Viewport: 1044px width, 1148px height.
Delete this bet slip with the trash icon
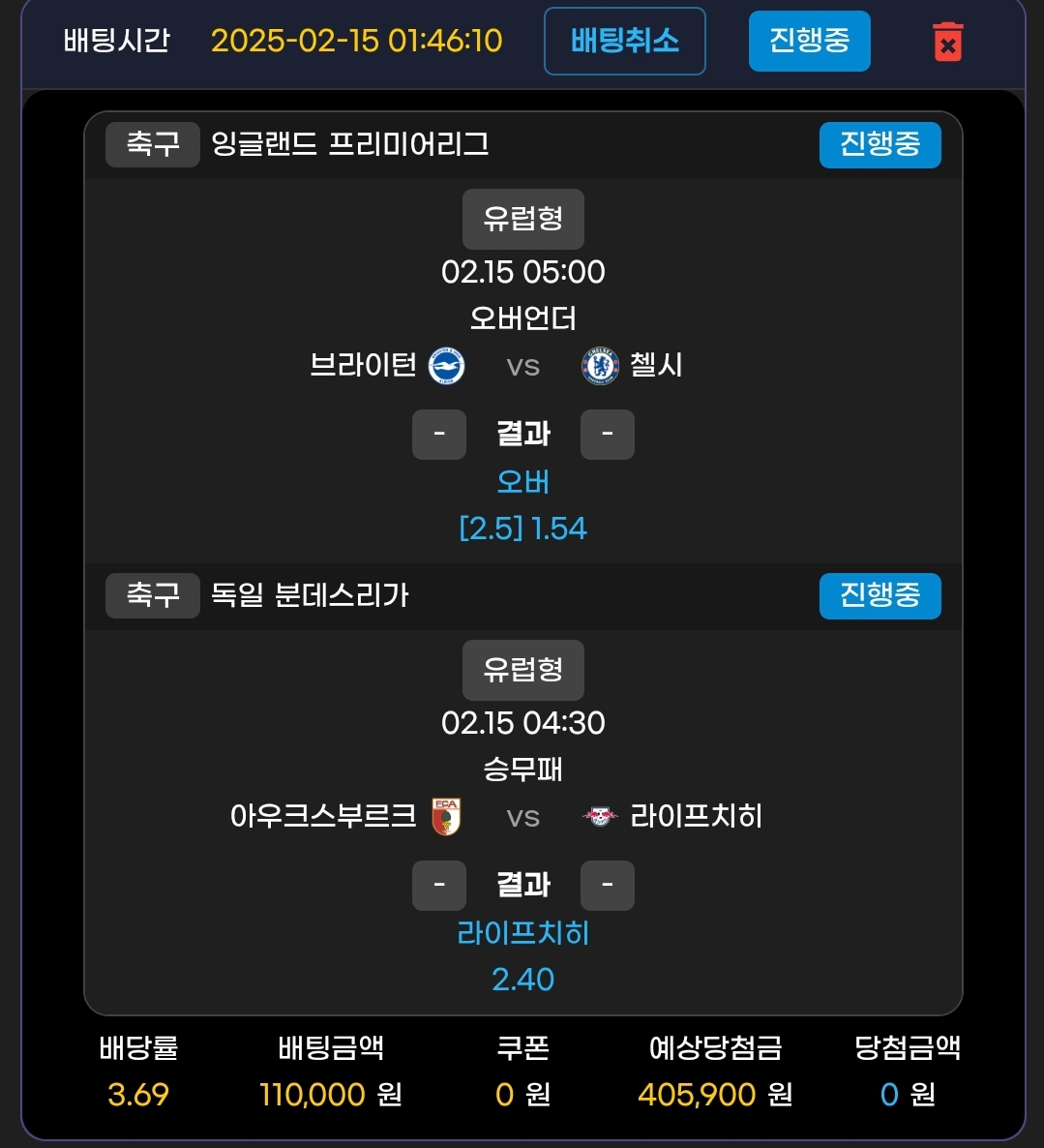point(947,43)
